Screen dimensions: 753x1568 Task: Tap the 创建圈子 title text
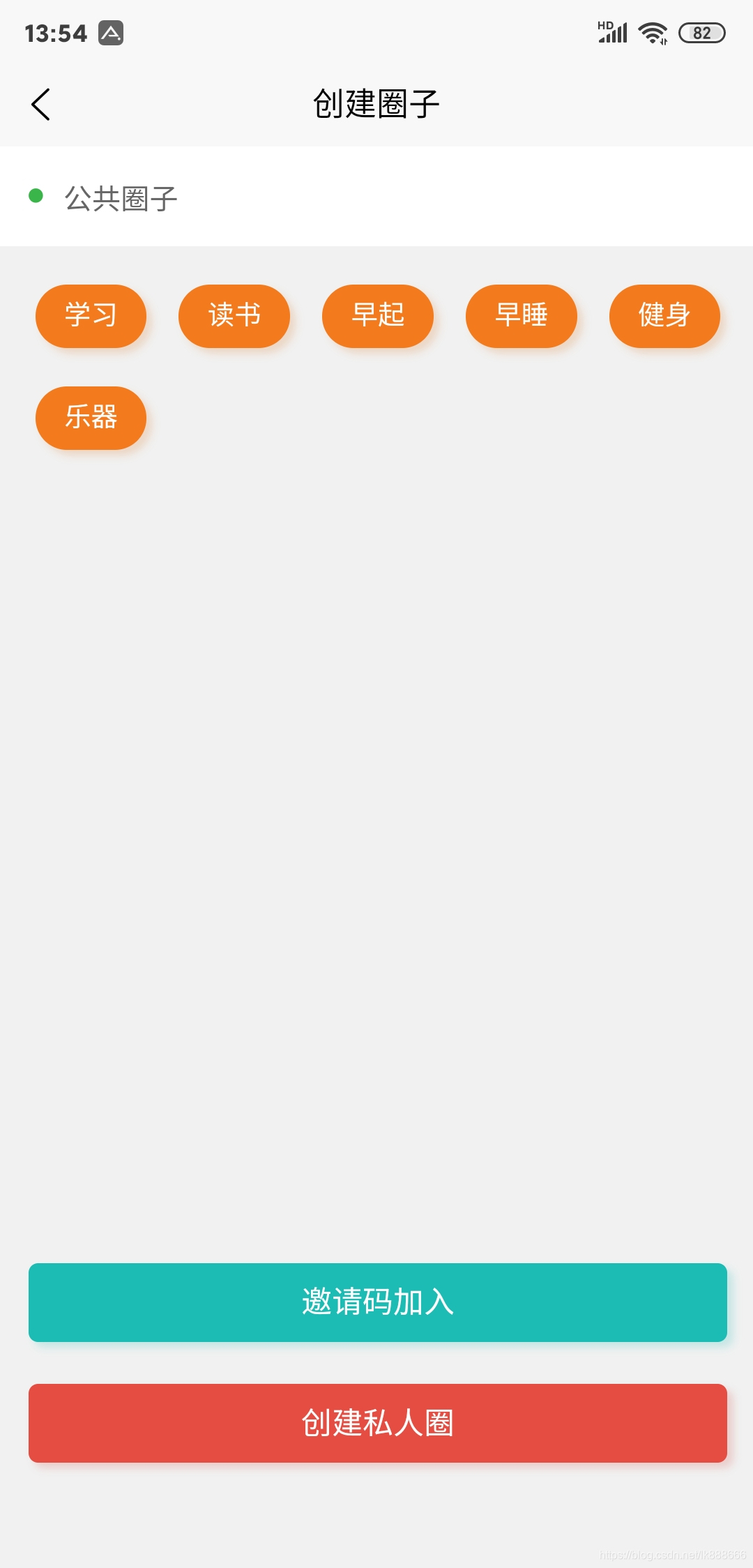[x=376, y=103]
